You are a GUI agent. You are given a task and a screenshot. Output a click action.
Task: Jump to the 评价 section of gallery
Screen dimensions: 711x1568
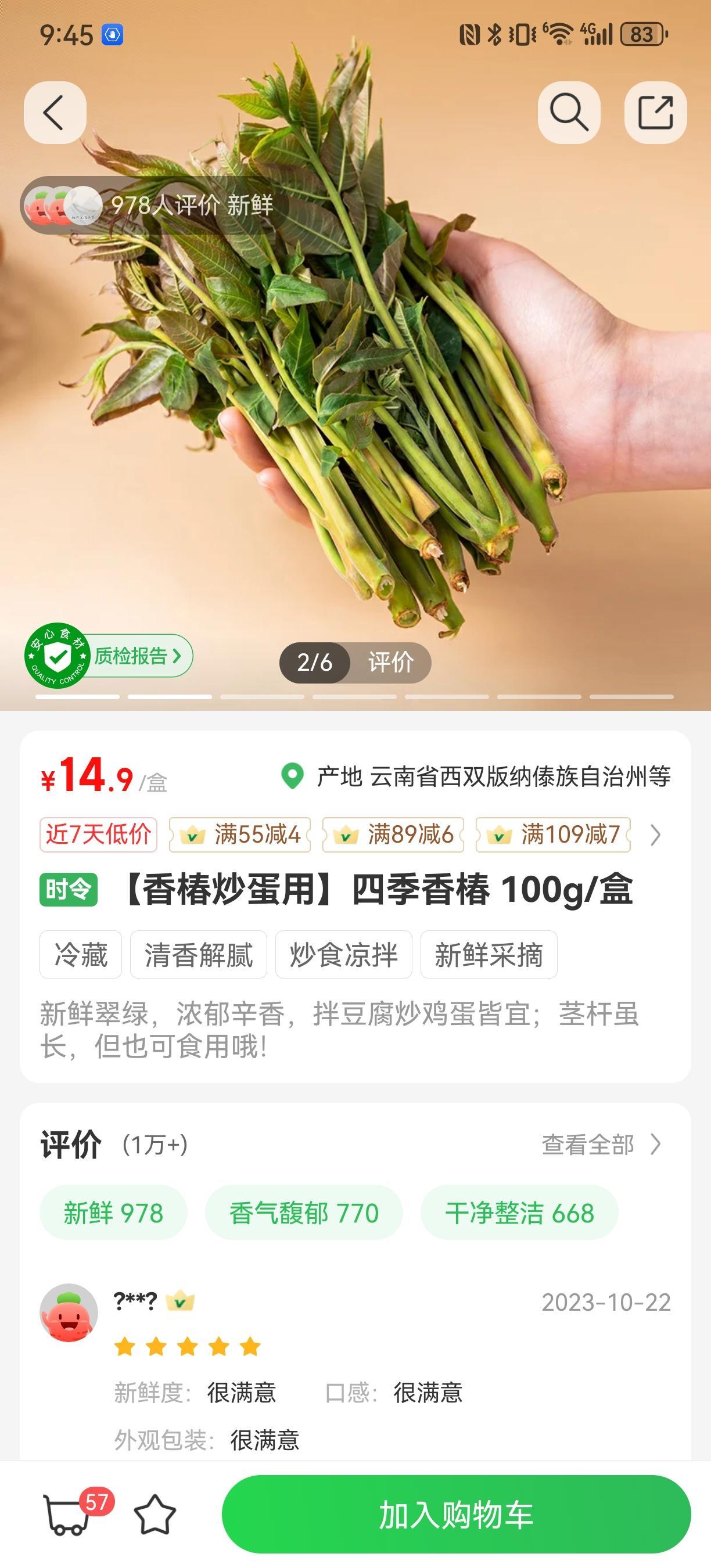[390, 662]
